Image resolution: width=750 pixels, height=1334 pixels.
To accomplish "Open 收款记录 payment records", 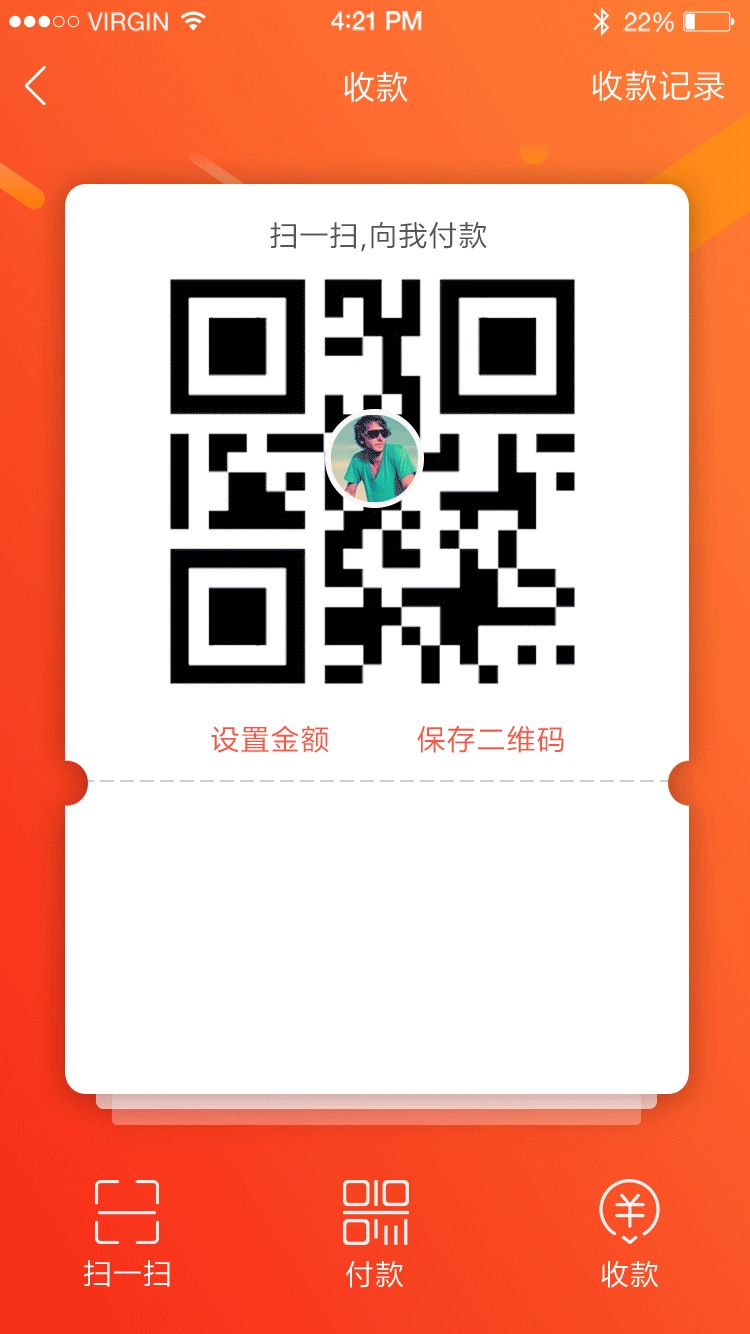I will [x=658, y=86].
